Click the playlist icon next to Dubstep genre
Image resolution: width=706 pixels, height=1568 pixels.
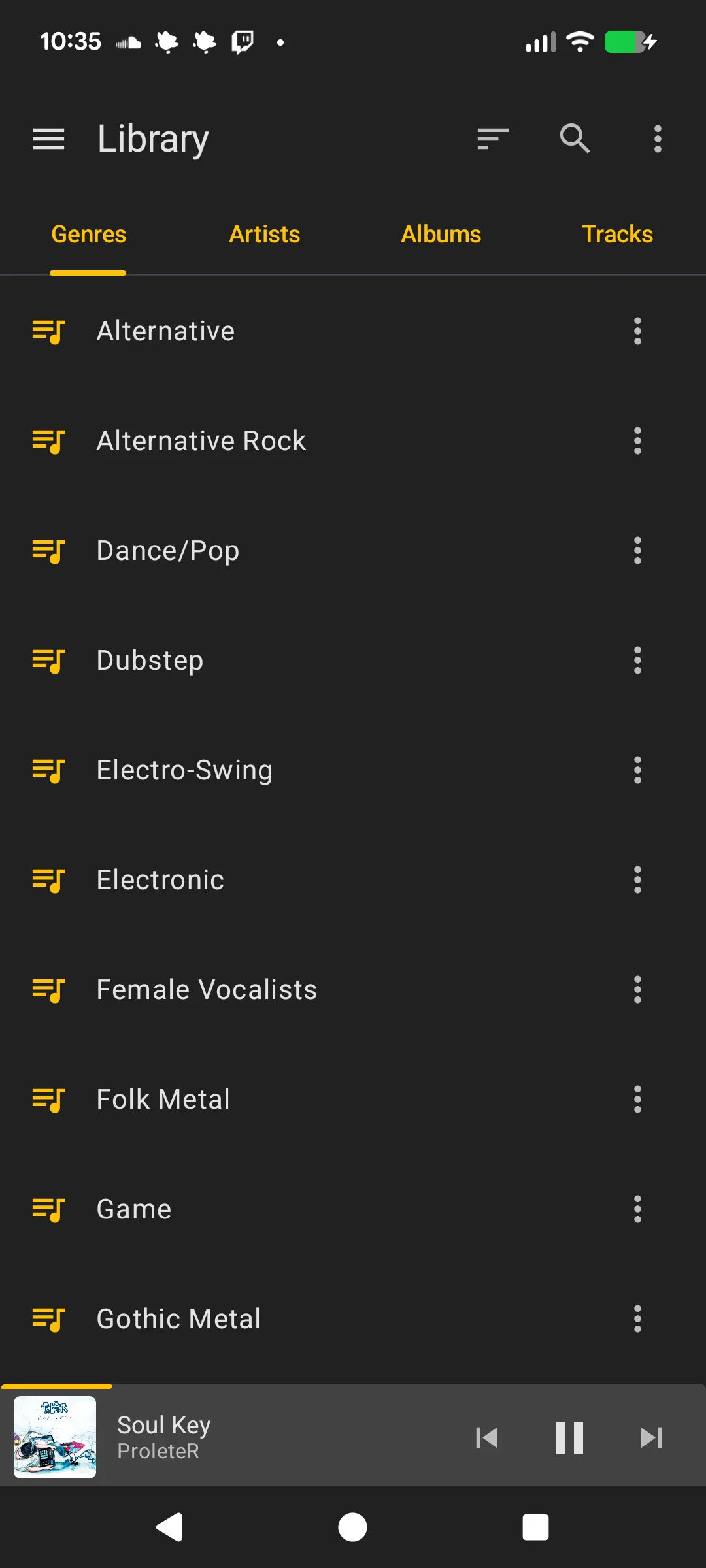click(48, 661)
